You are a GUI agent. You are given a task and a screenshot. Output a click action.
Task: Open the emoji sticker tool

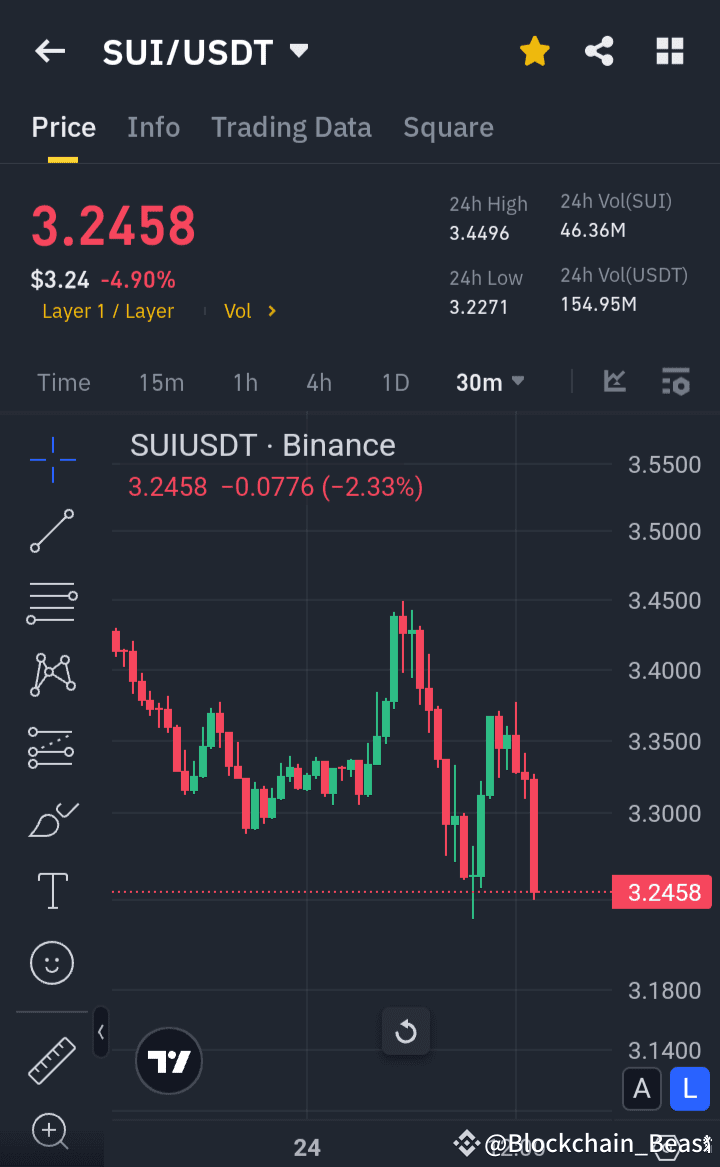pos(51,962)
